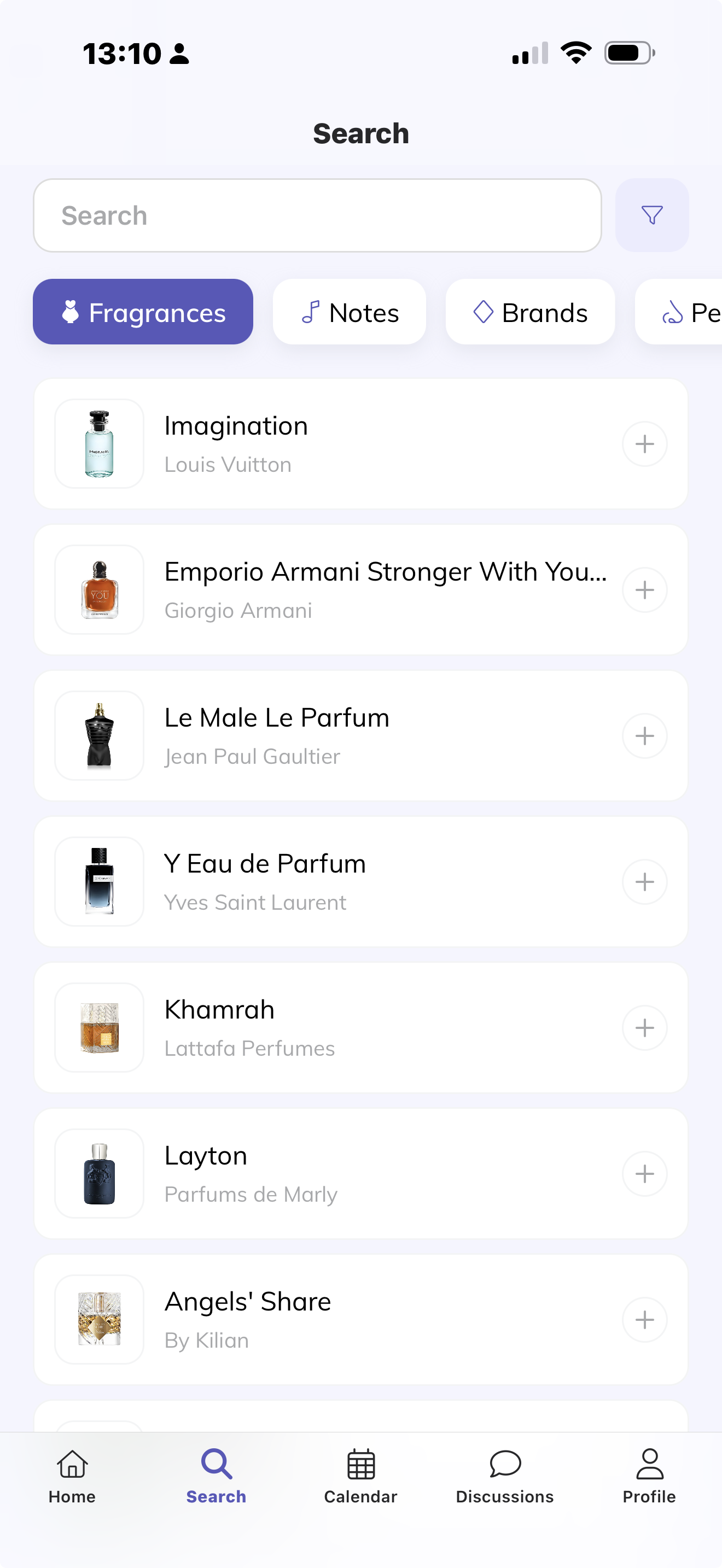Tap the Search tab in bottom bar
This screenshot has height=1568, width=722.
(216, 1476)
